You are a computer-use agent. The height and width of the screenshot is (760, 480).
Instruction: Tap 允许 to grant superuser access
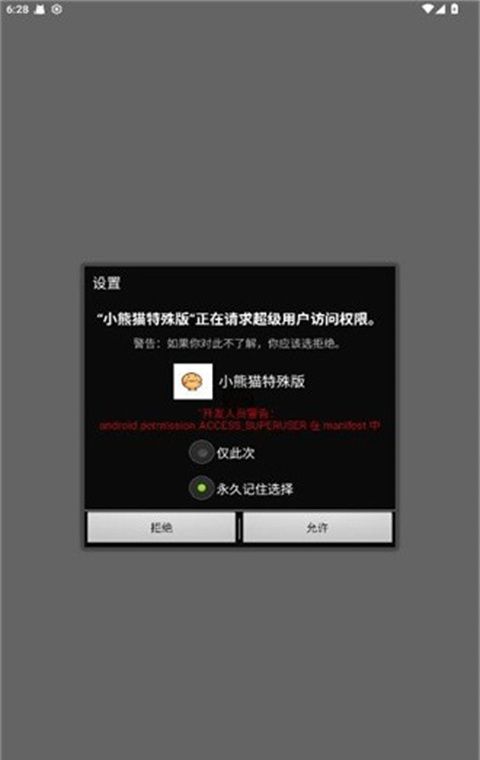(x=318, y=527)
